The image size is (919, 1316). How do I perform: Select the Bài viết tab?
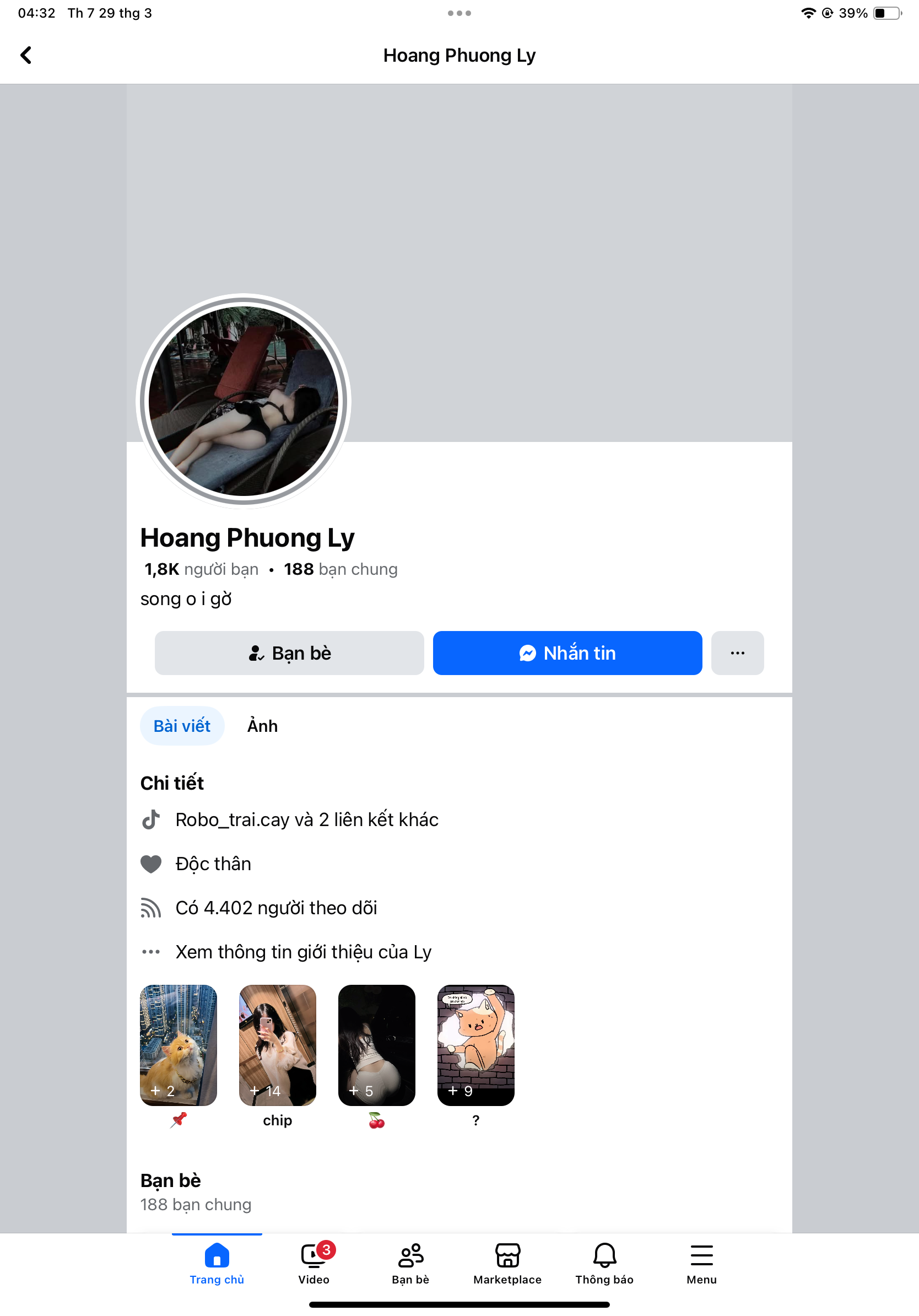(x=182, y=726)
